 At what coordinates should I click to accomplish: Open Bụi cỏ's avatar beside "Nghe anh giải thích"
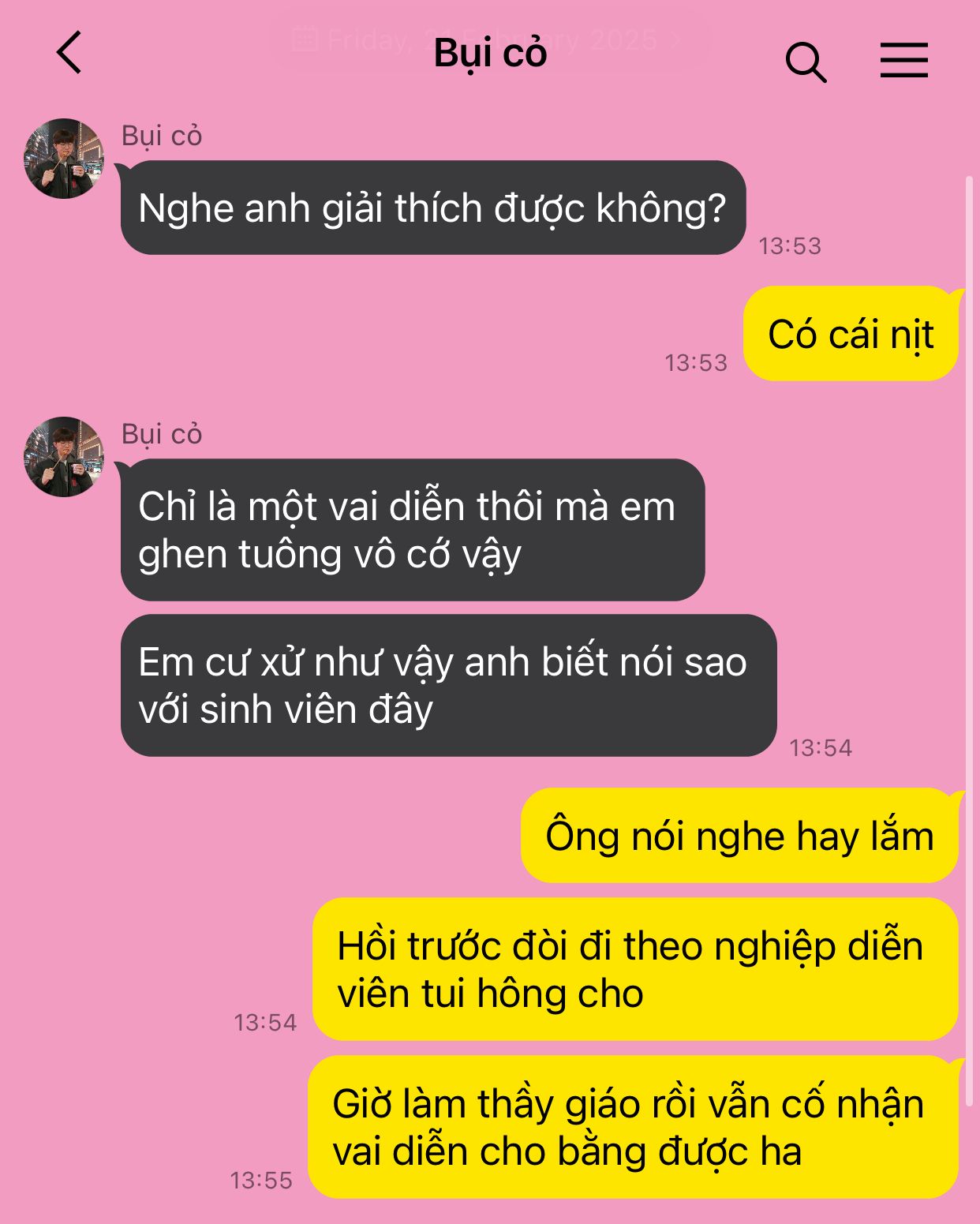point(64,159)
